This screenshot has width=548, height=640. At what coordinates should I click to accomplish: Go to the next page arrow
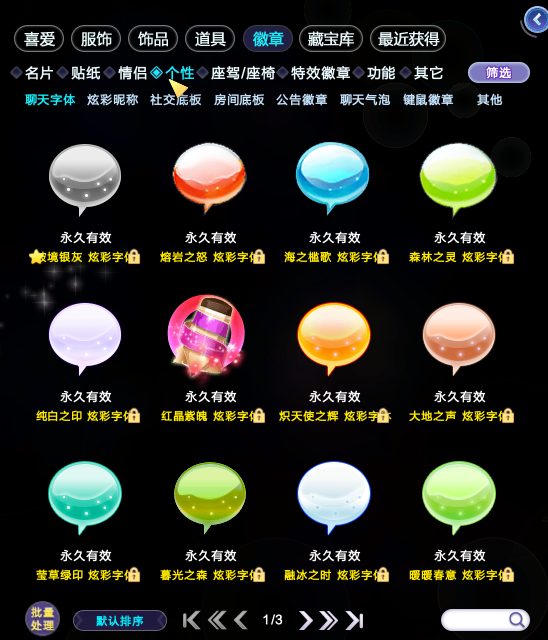pos(306,620)
